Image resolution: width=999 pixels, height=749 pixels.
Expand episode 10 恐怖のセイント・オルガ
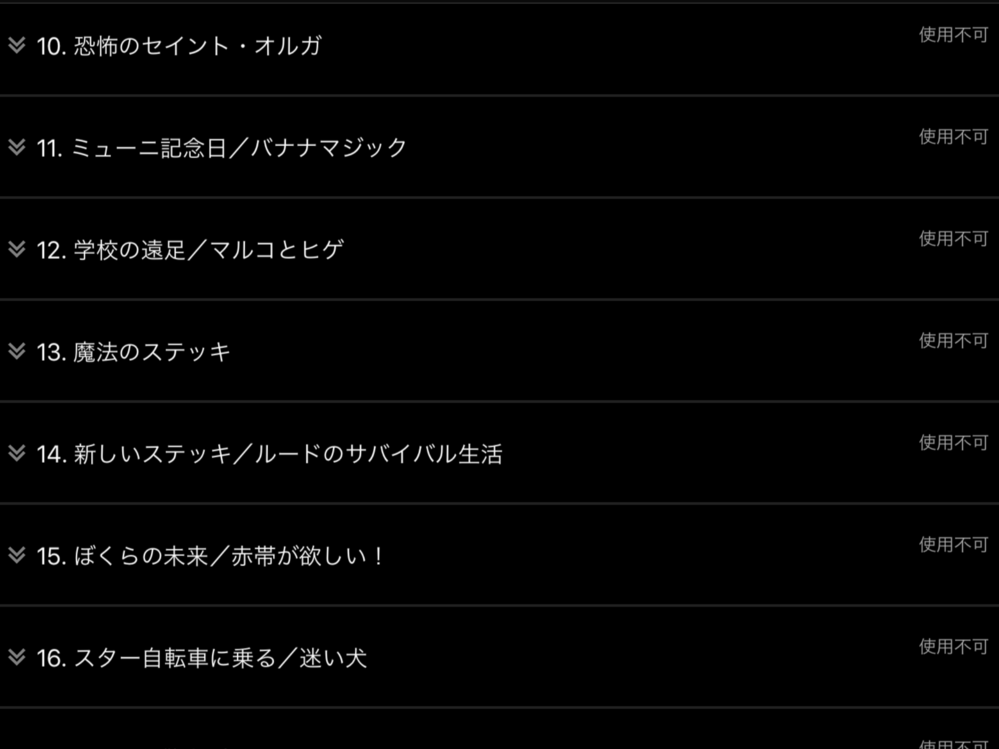(x=16, y=45)
